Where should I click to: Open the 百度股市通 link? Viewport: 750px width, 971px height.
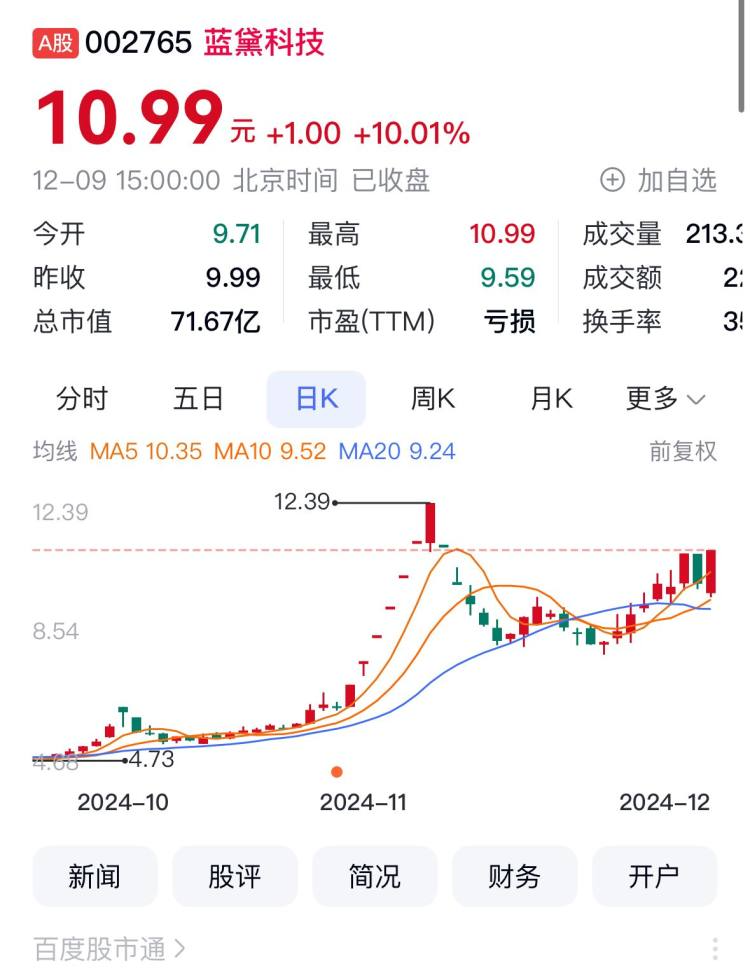109,948
